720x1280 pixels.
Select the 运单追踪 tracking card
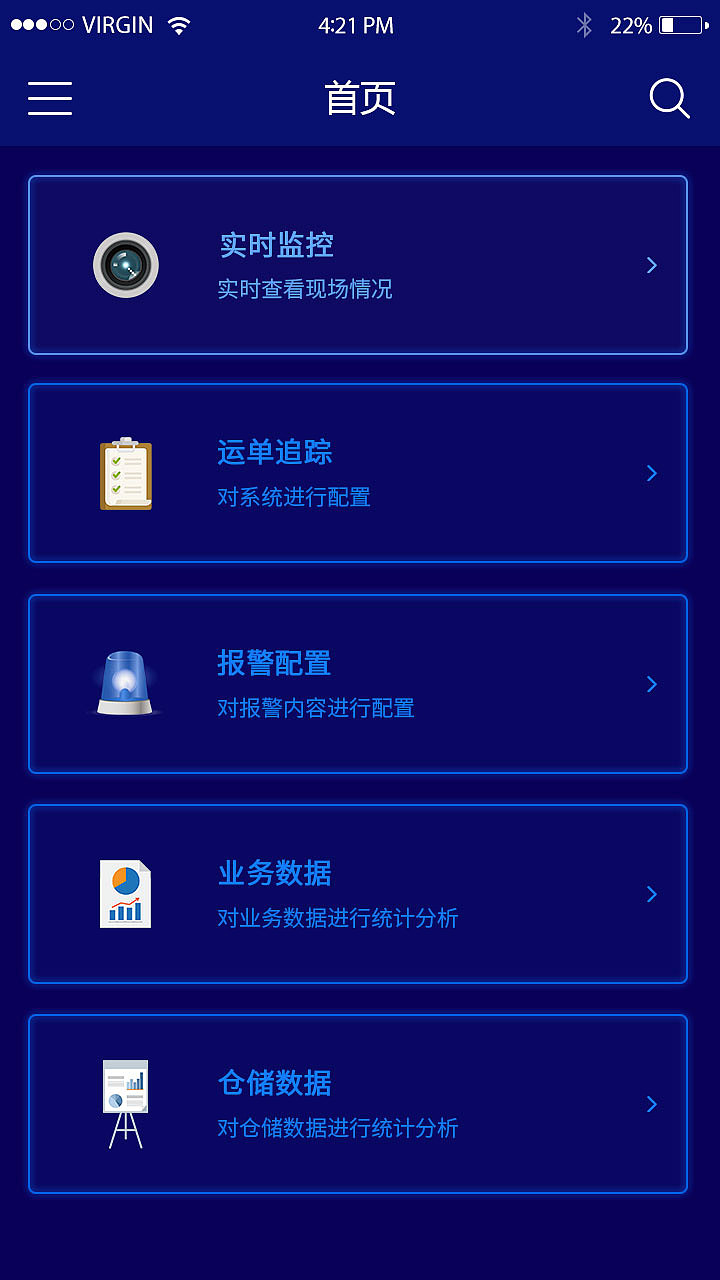[x=357, y=473]
